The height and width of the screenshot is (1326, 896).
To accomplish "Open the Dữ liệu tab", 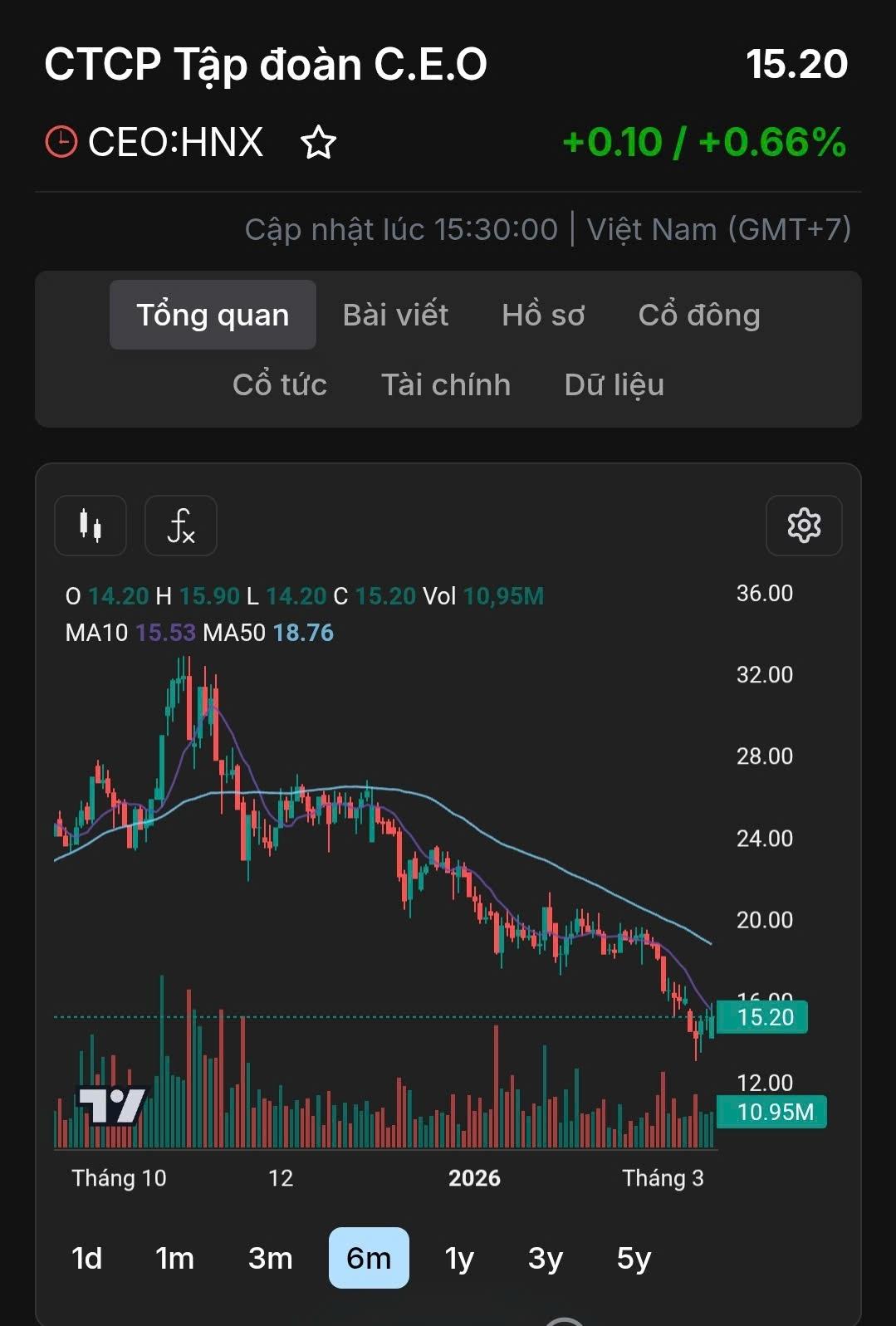I will (614, 385).
